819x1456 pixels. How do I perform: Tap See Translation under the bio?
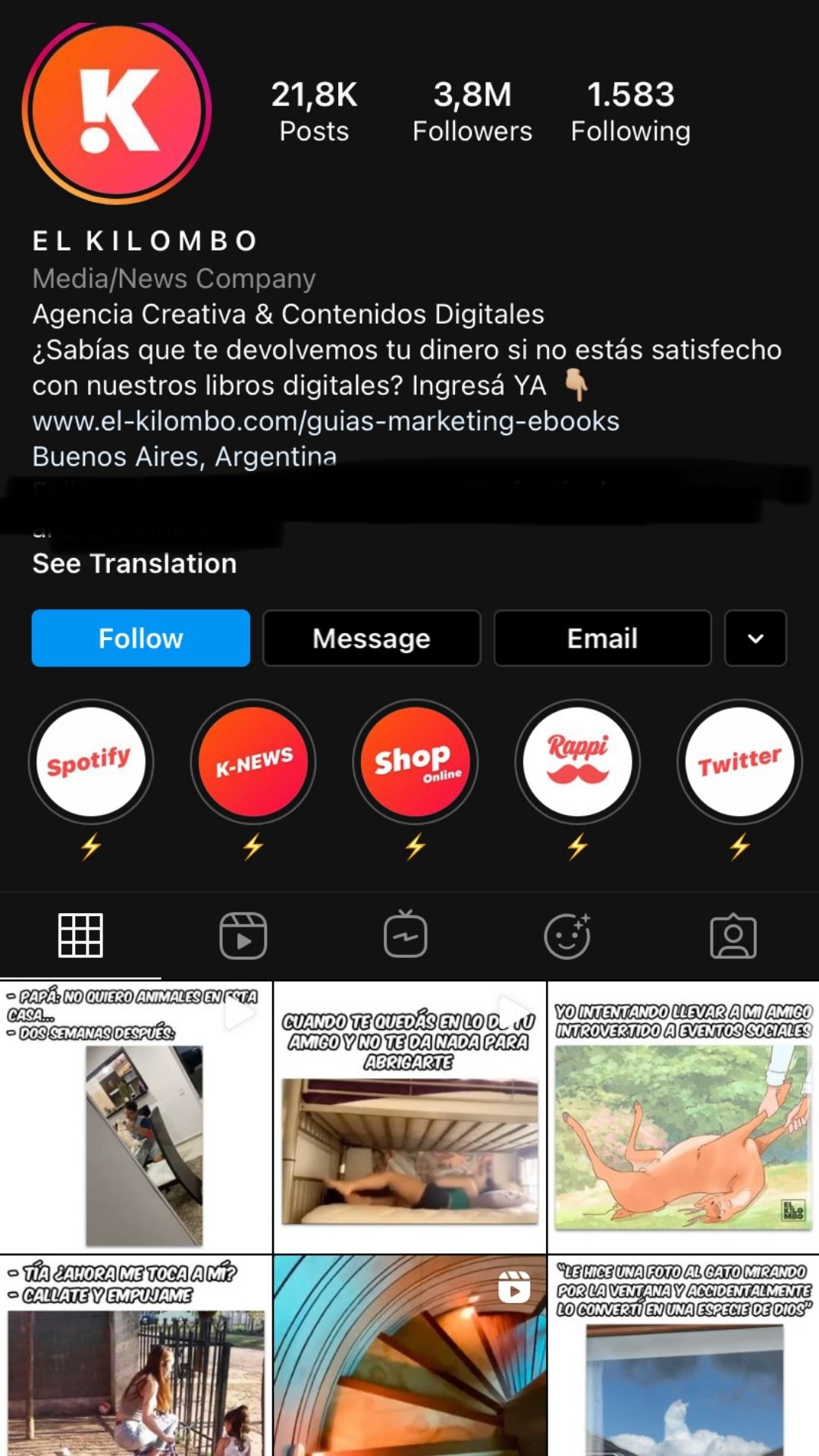[134, 563]
